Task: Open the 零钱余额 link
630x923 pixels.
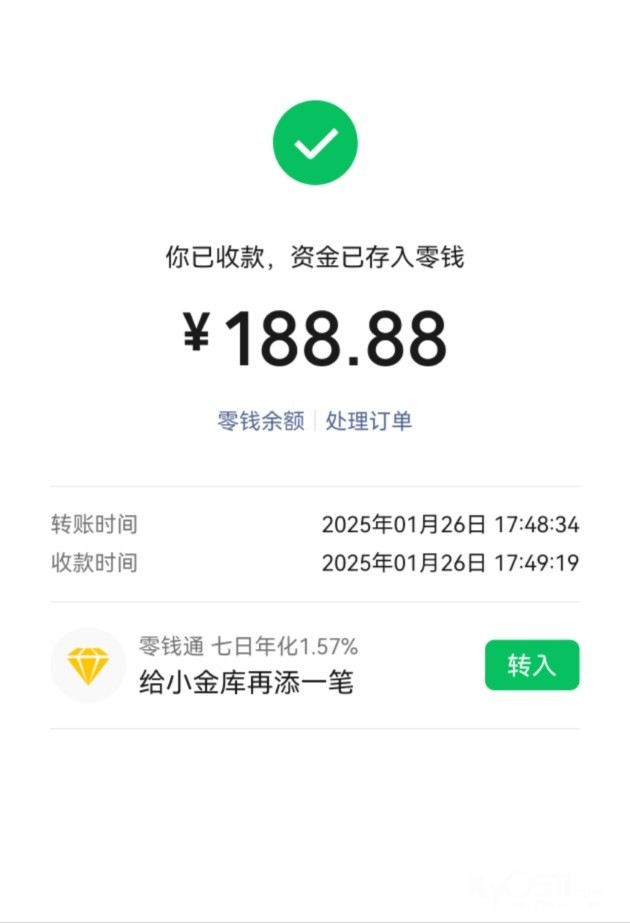Action: 261,421
